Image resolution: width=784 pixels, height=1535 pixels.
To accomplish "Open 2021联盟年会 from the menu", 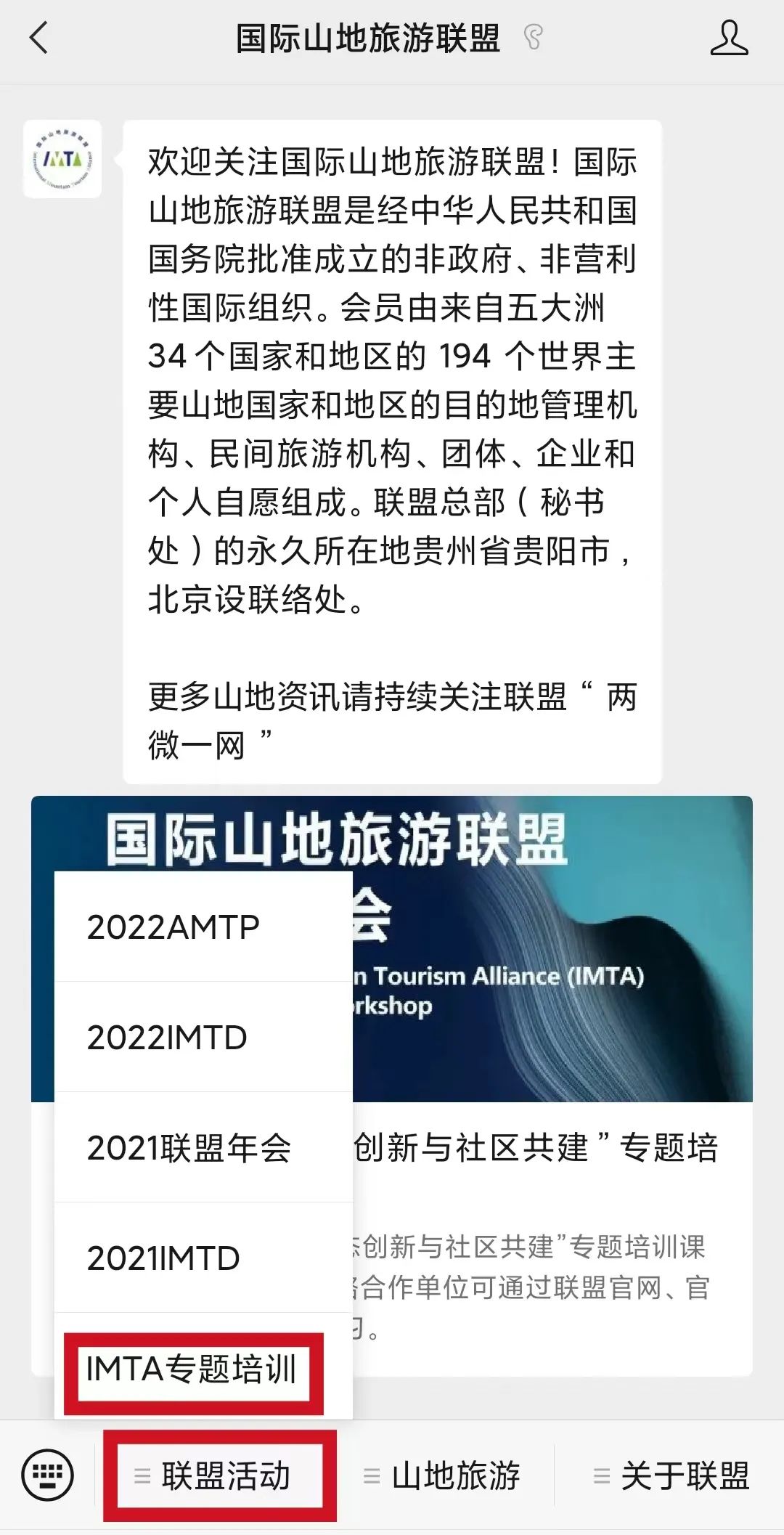I will click(x=203, y=1148).
